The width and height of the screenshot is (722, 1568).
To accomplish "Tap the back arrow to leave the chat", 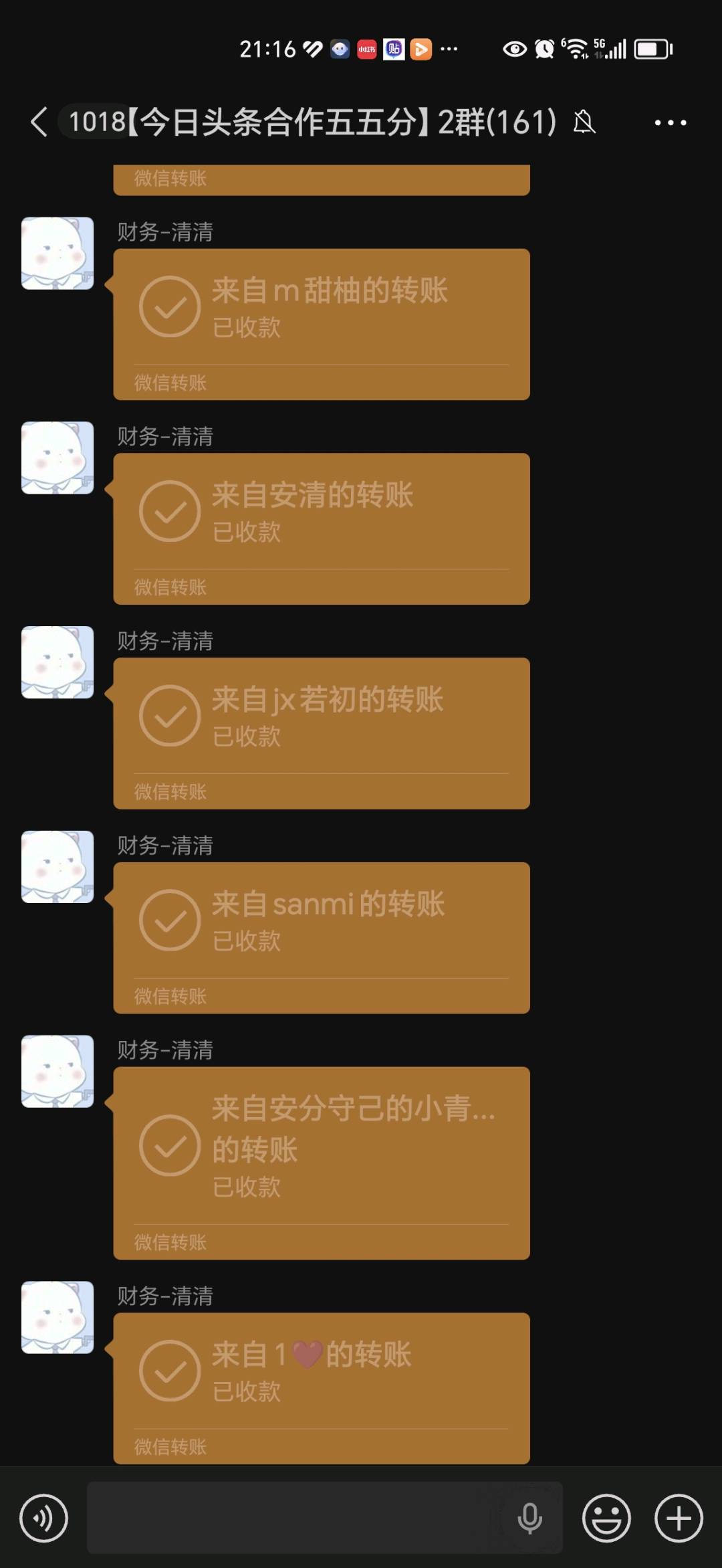I will click(x=38, y=122).
